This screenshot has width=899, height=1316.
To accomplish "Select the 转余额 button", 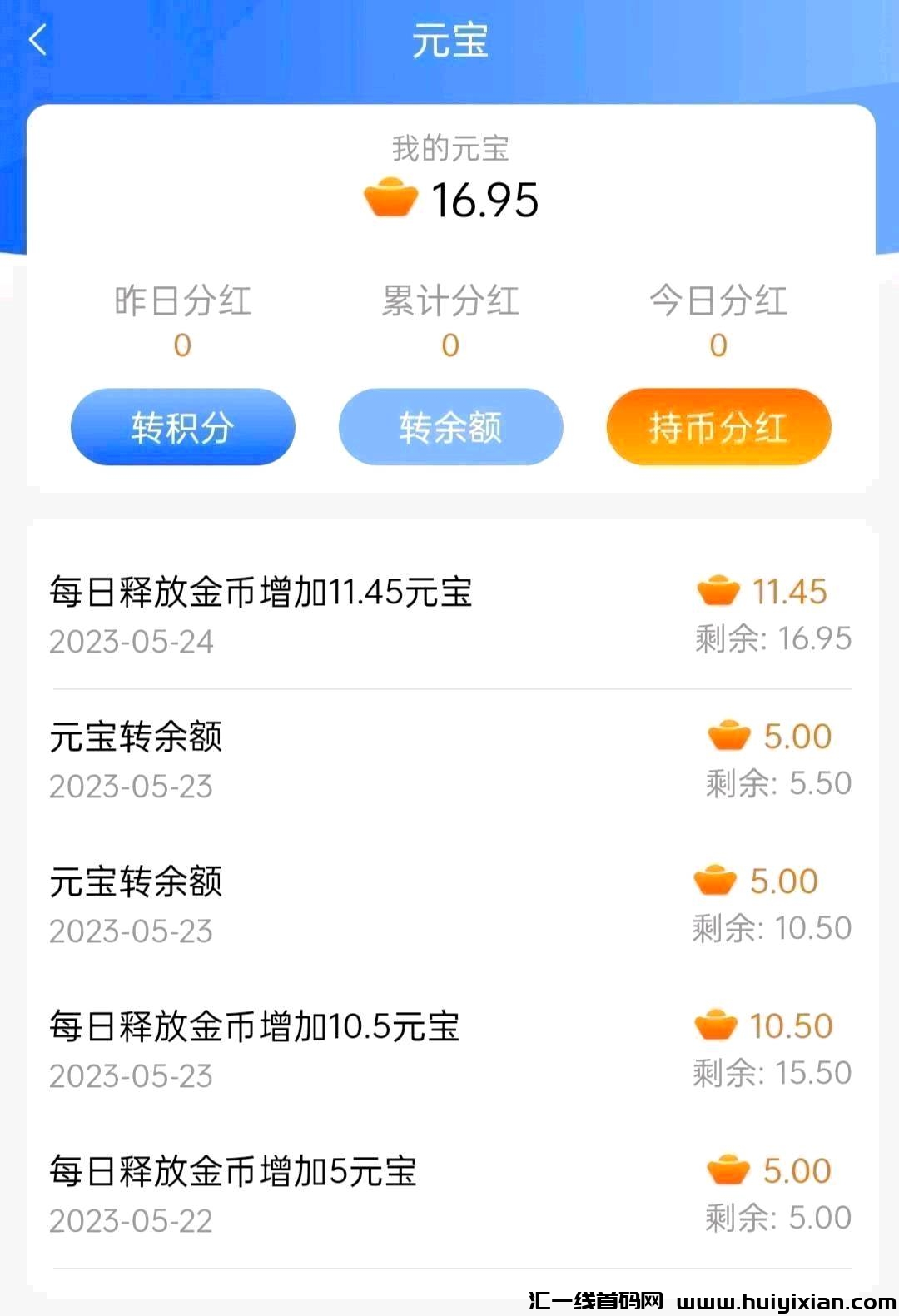I will coord(450,427).
